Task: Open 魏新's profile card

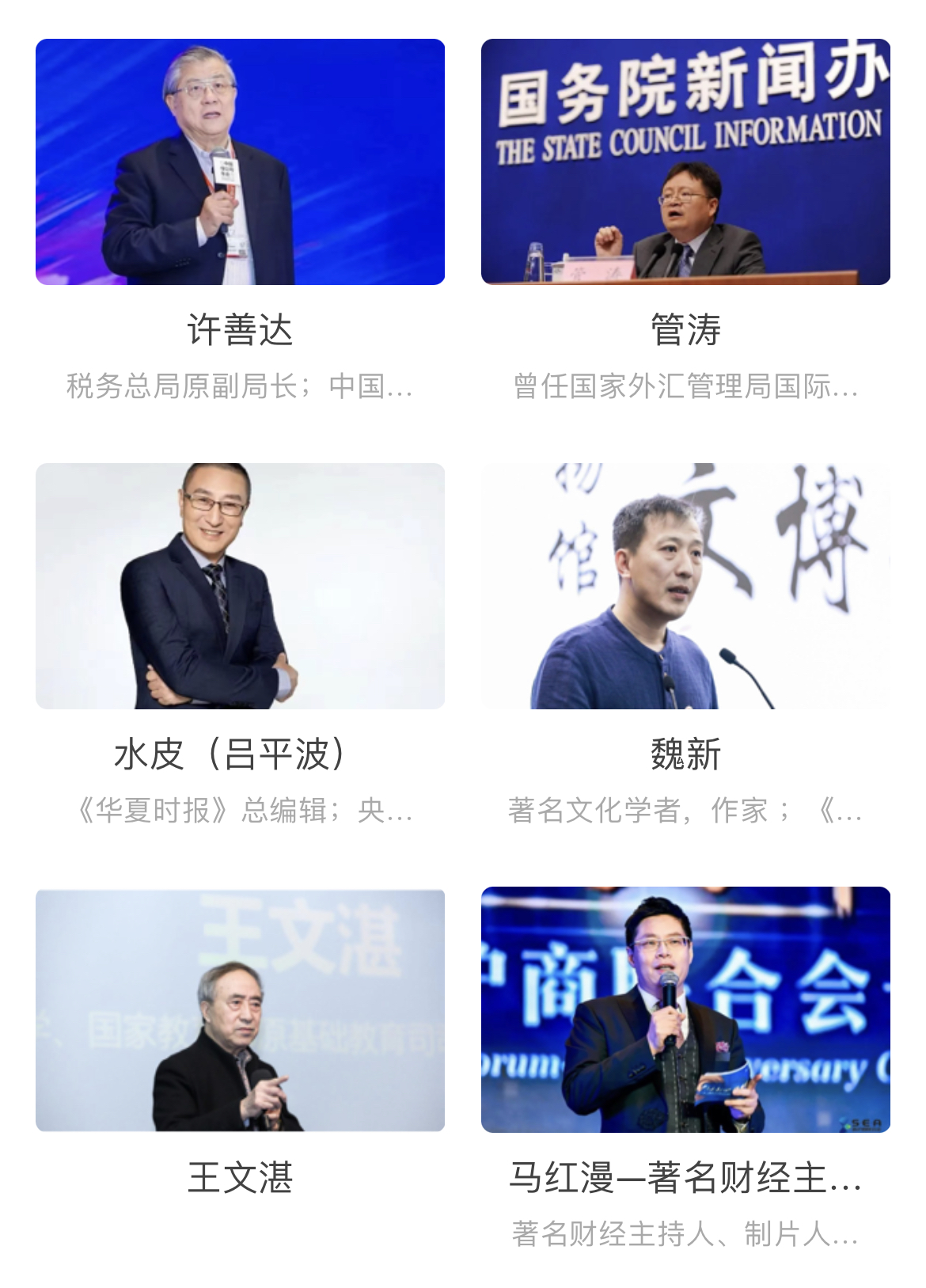Action: (685, 586)
